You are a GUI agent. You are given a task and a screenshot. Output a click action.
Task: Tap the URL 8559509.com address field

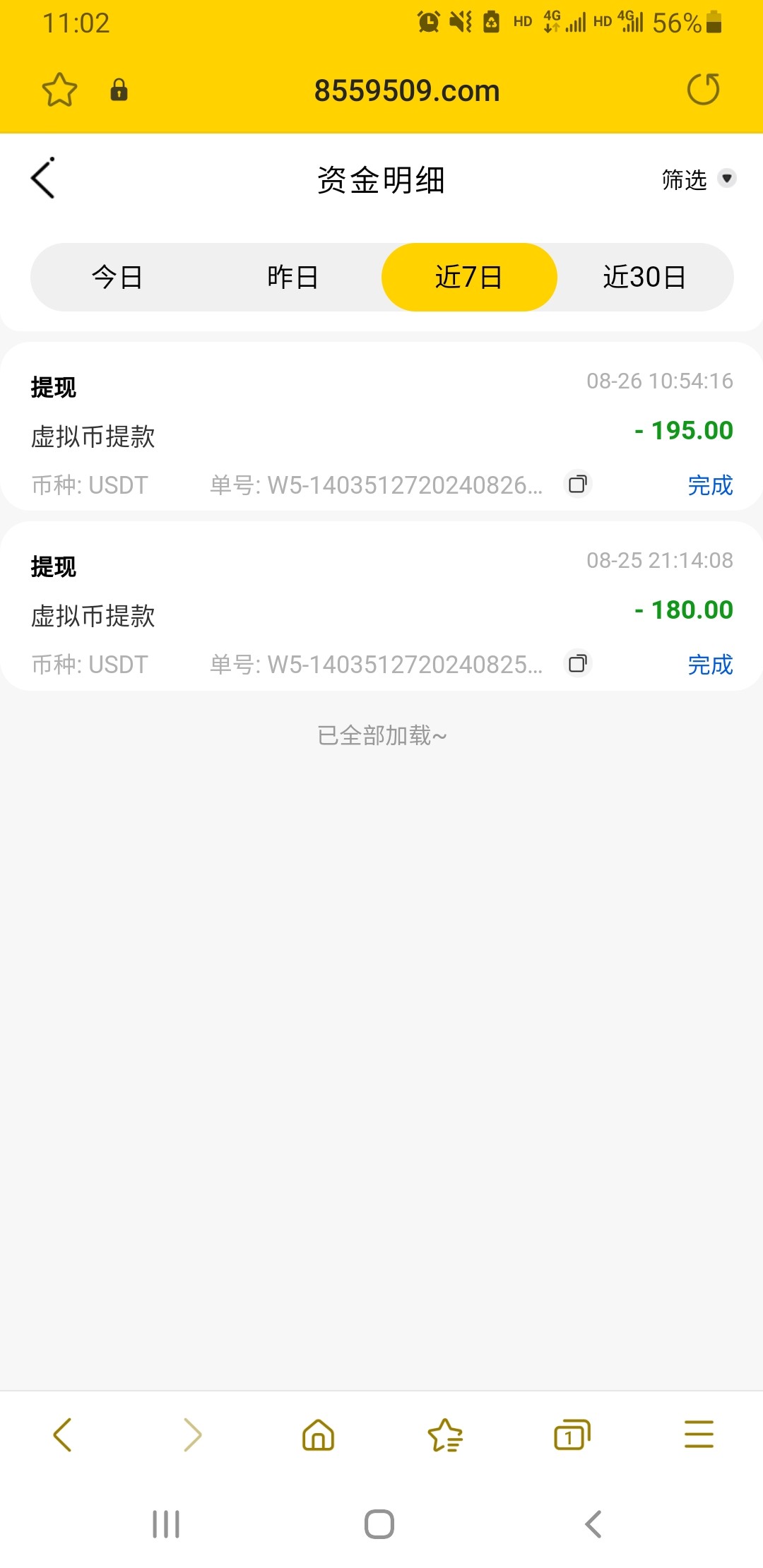click(x=407, y=90)
